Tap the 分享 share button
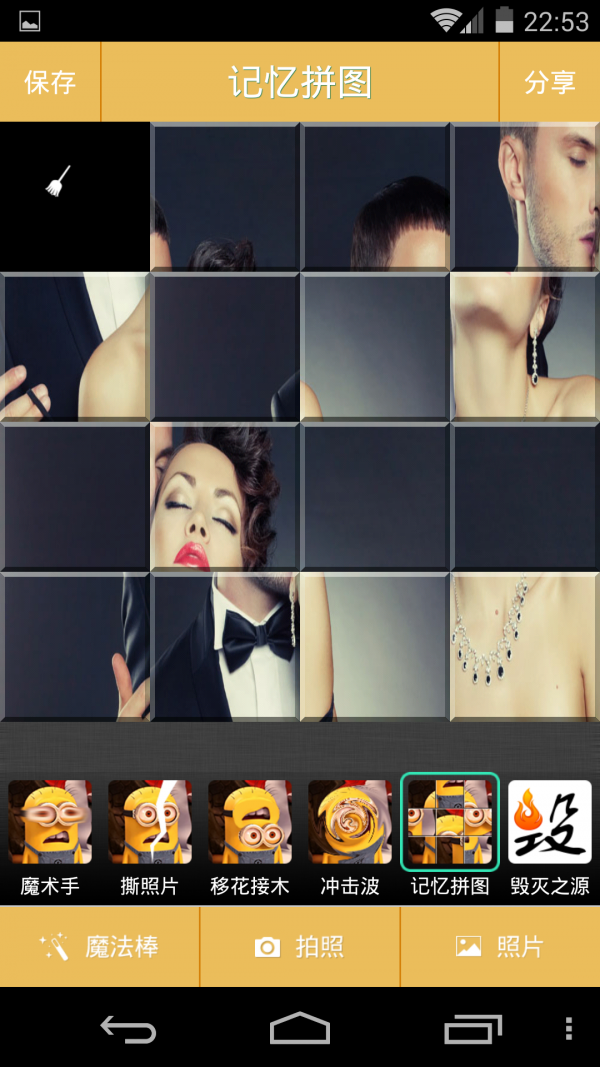Image resolution: width=600 pixels, height=1067 pixels. click(549, 82)
